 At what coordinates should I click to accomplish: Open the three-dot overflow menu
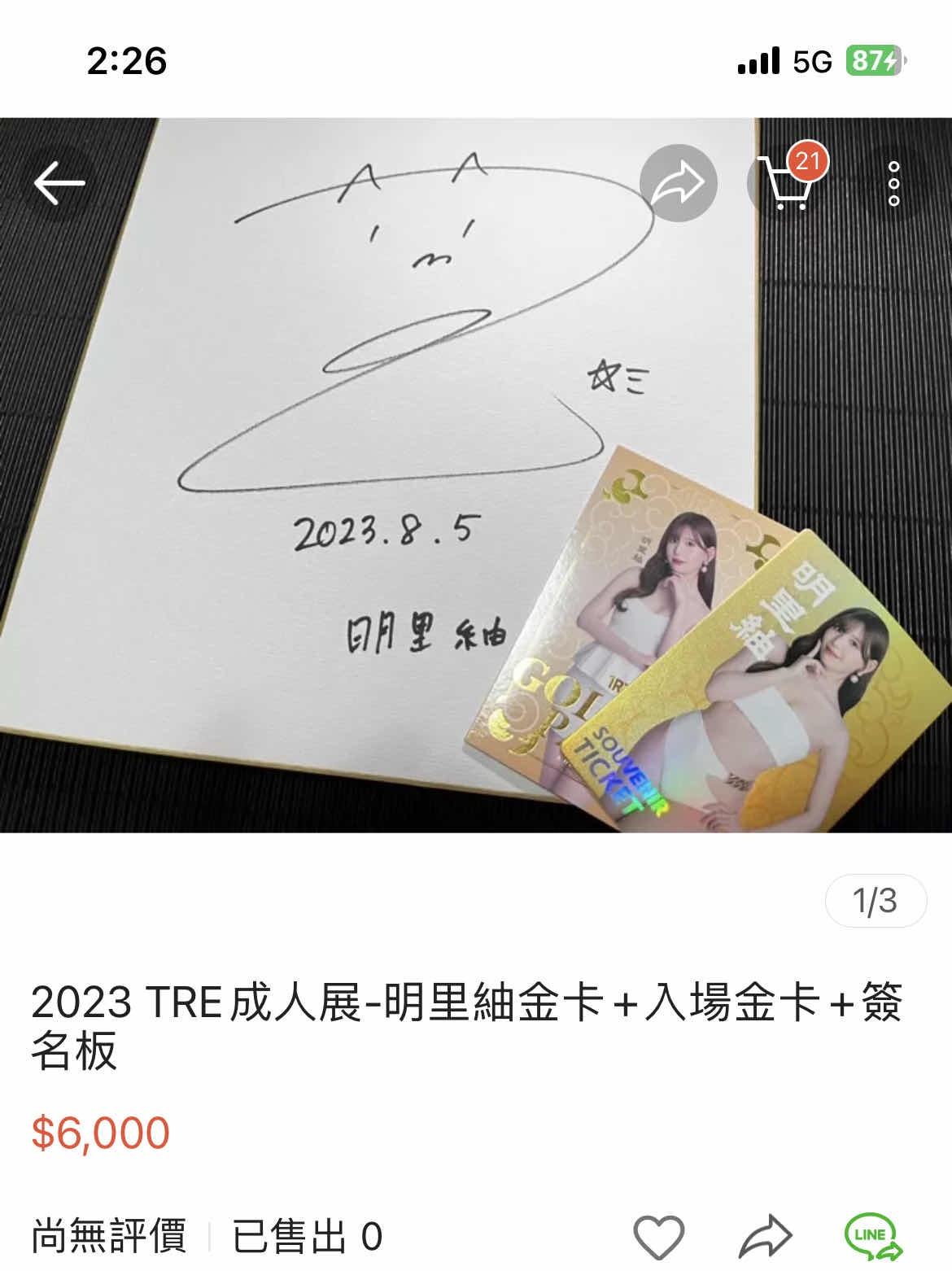(893, 184)
